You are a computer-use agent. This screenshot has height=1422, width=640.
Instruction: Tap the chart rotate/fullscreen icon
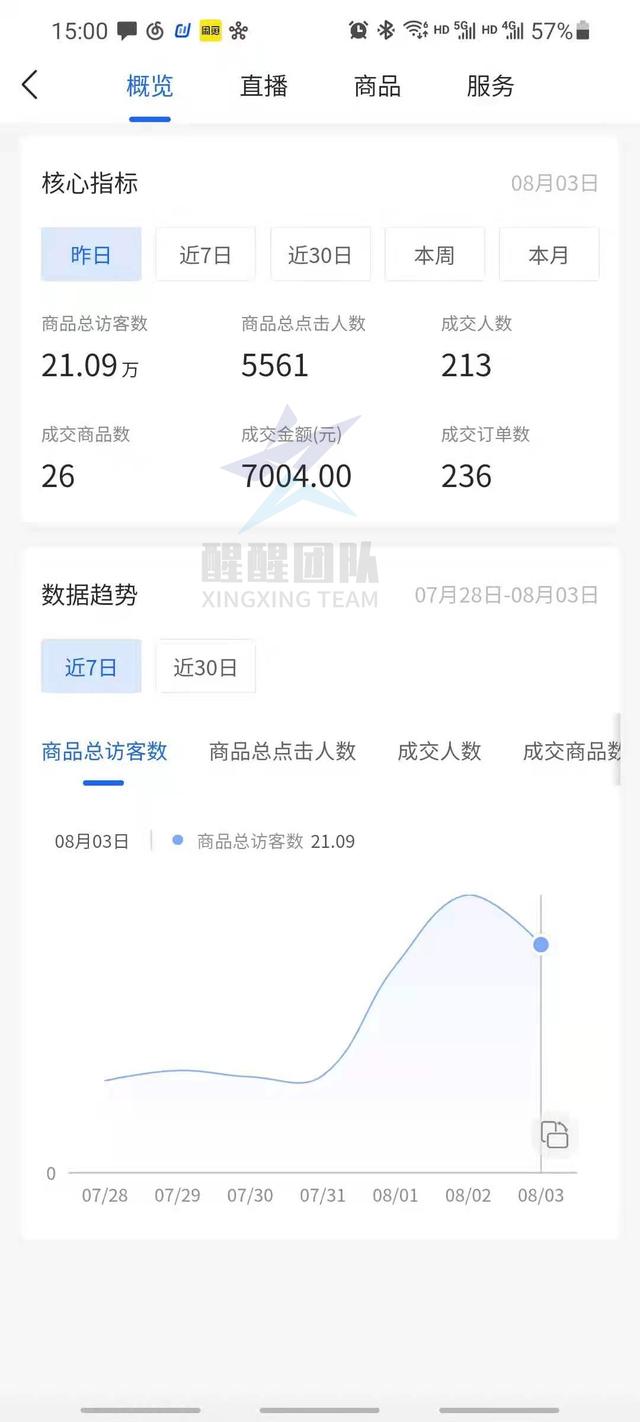pyautogui.click(x=554, y=1134)
